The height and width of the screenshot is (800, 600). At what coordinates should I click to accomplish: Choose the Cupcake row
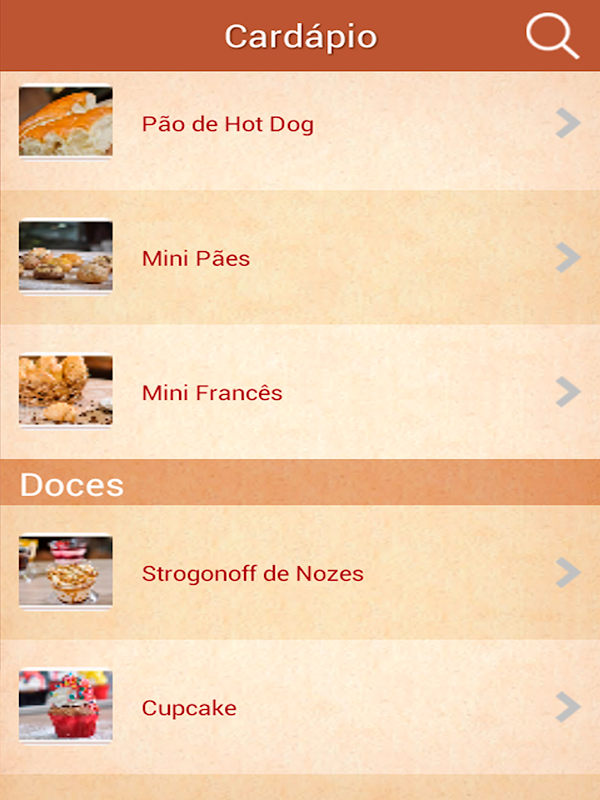[300, 708]
